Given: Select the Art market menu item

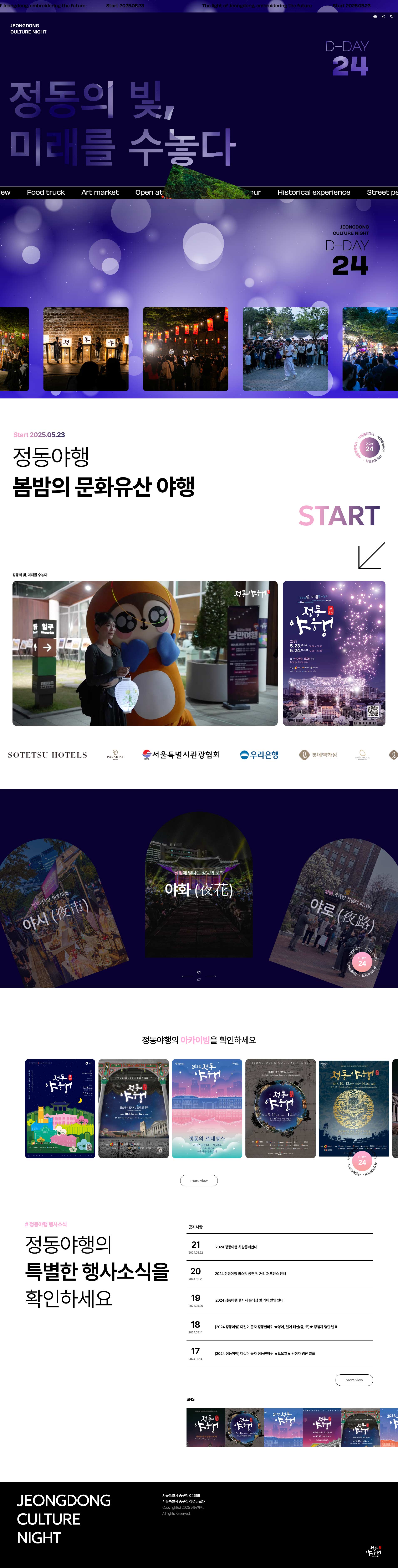Looking at the screenshot, I should (x=100, y=192).
